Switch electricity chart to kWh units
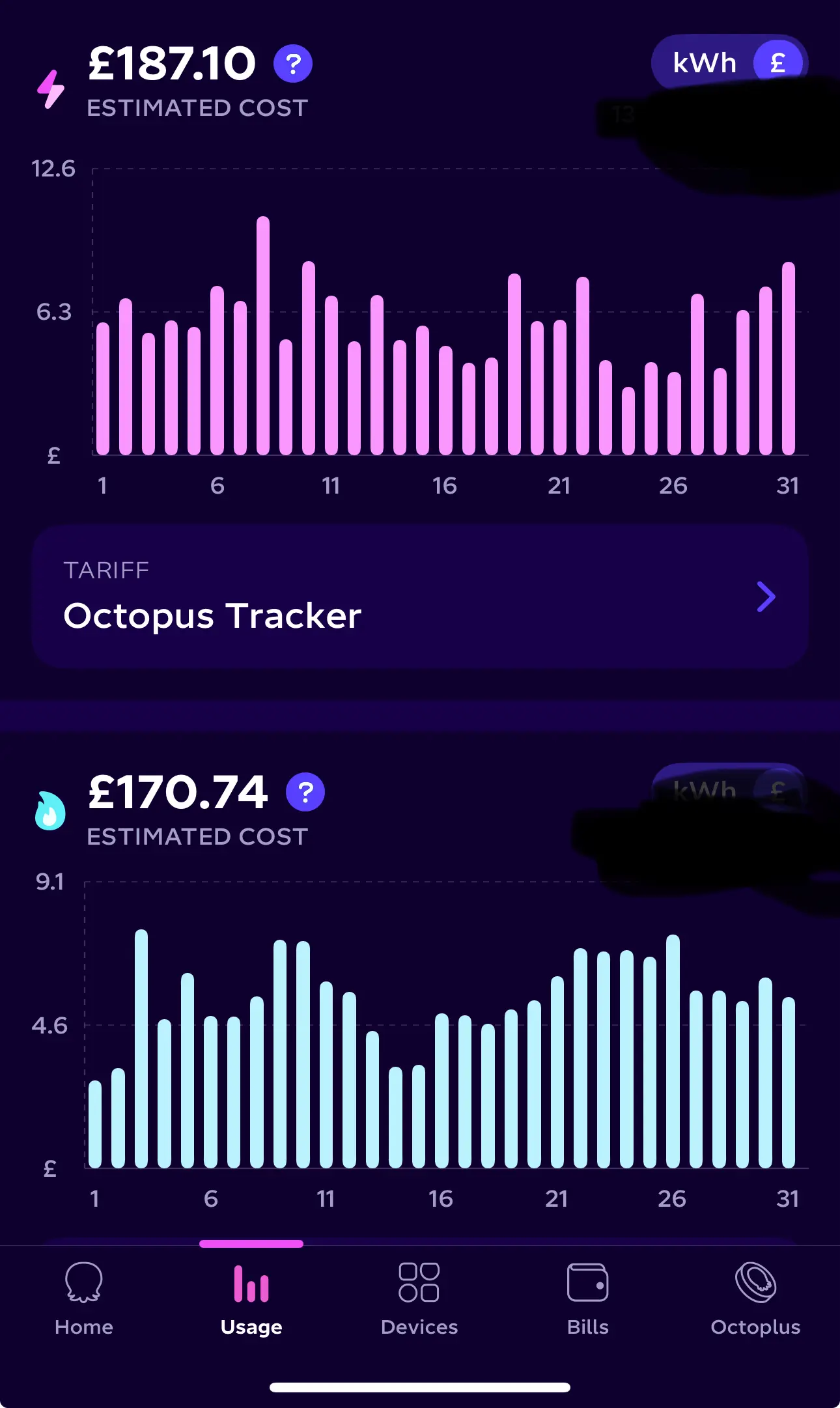Viewport: 840px width, 1408px height. pyautogui.click(x=705, y=63)
